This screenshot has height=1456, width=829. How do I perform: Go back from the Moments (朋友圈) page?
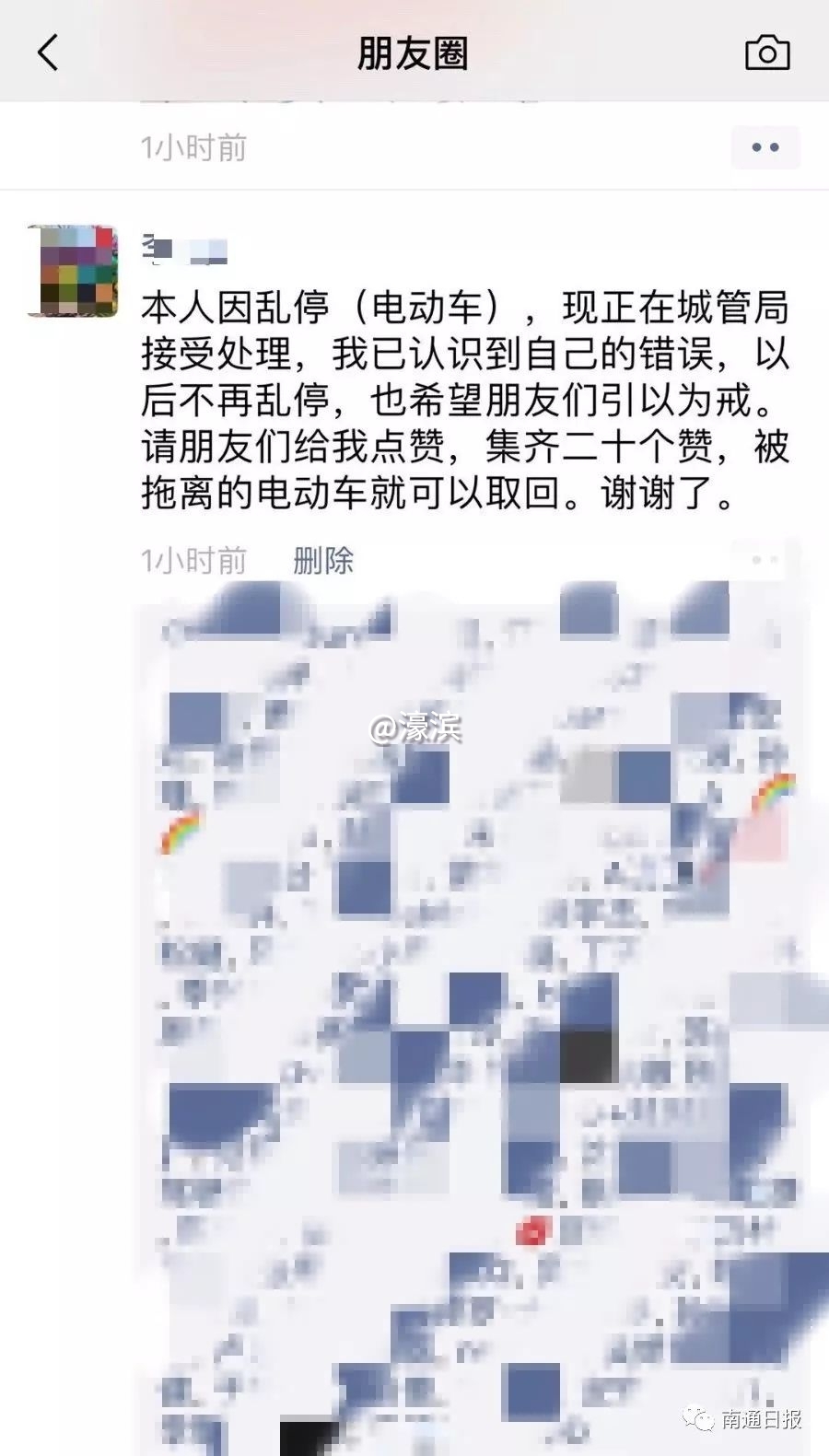[48, 52]
